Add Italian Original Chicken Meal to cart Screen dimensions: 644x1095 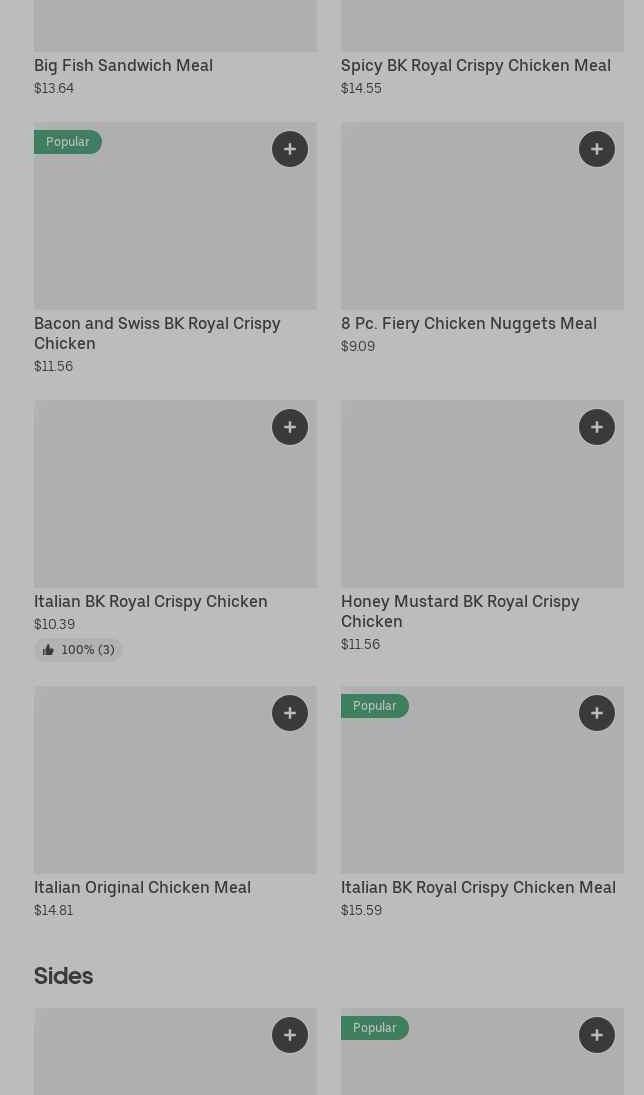click(290, 713)
